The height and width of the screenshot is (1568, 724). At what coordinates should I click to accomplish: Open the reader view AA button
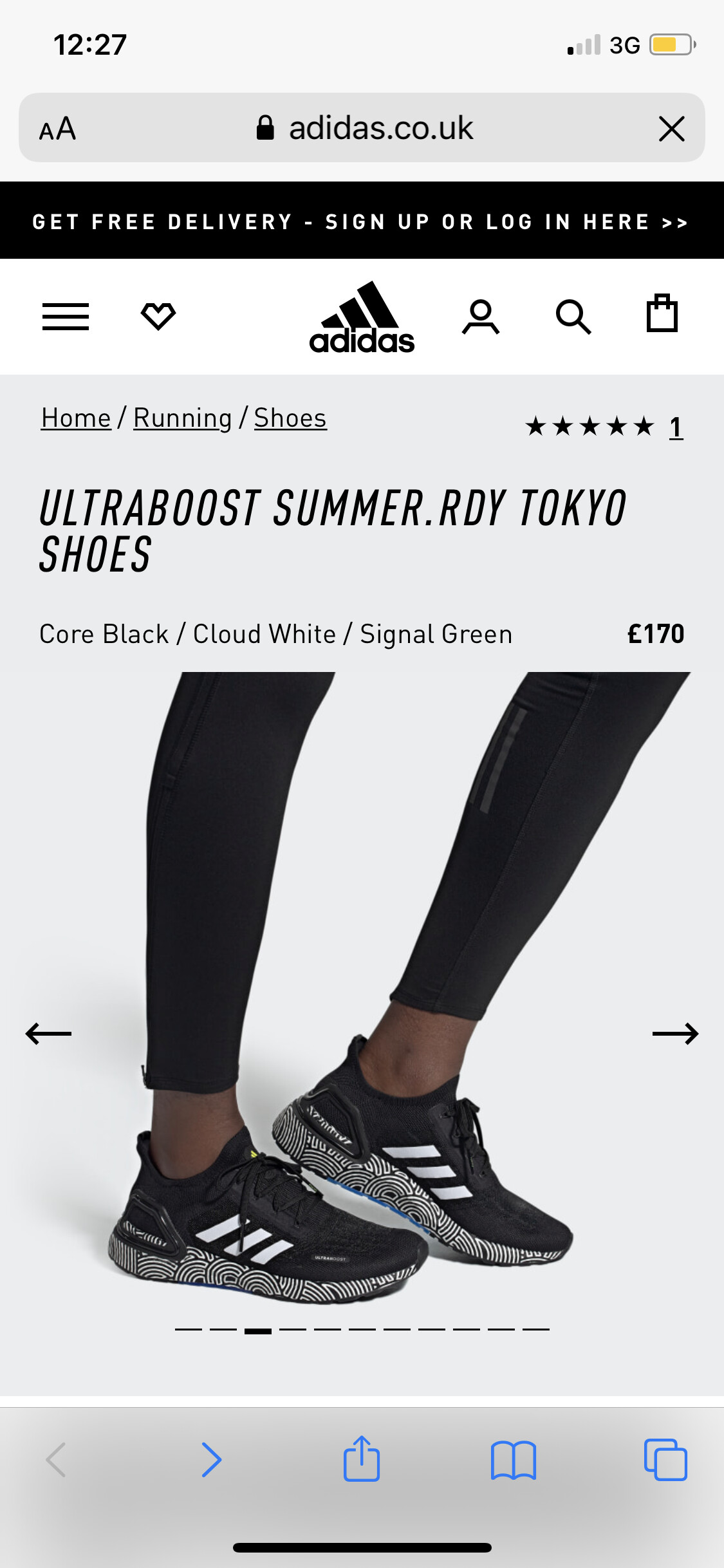point(57,129)
